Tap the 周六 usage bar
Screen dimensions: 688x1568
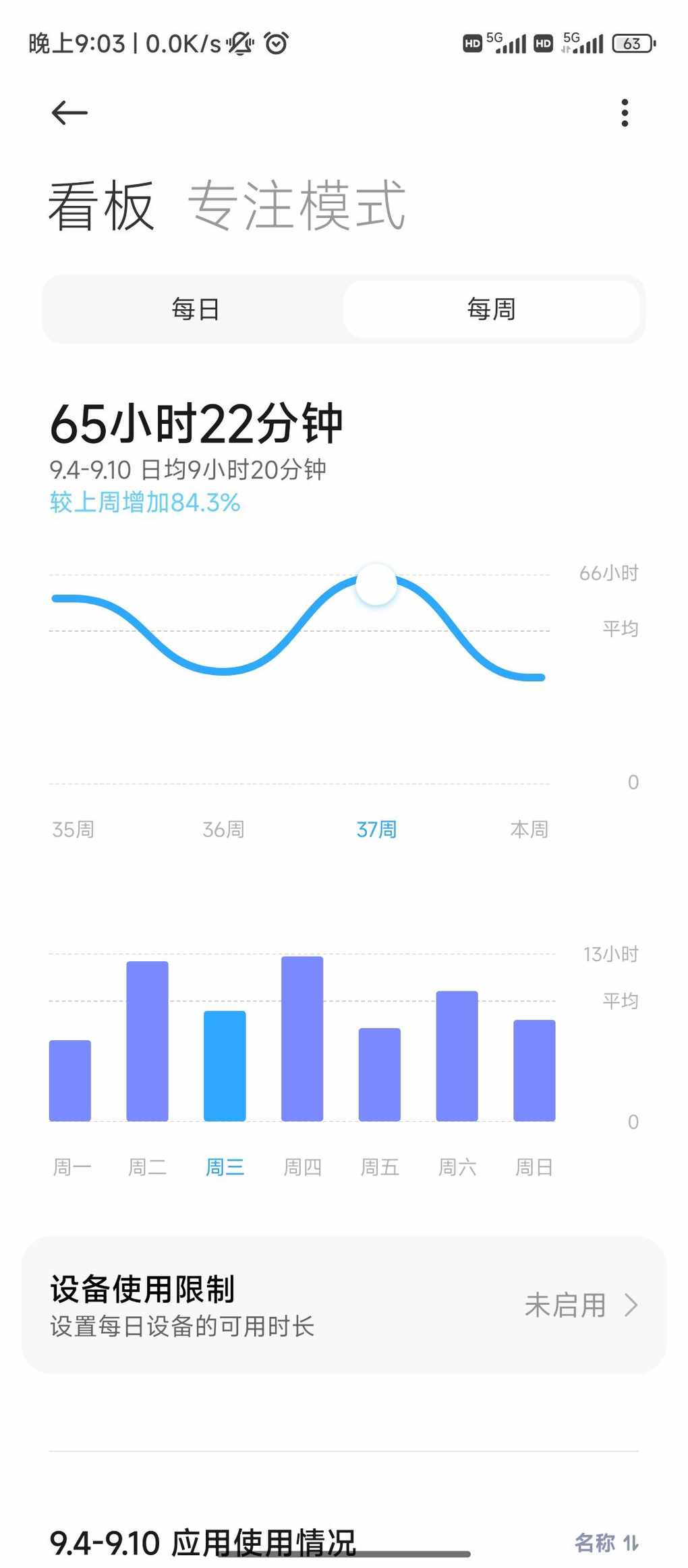coord(457,1056)
